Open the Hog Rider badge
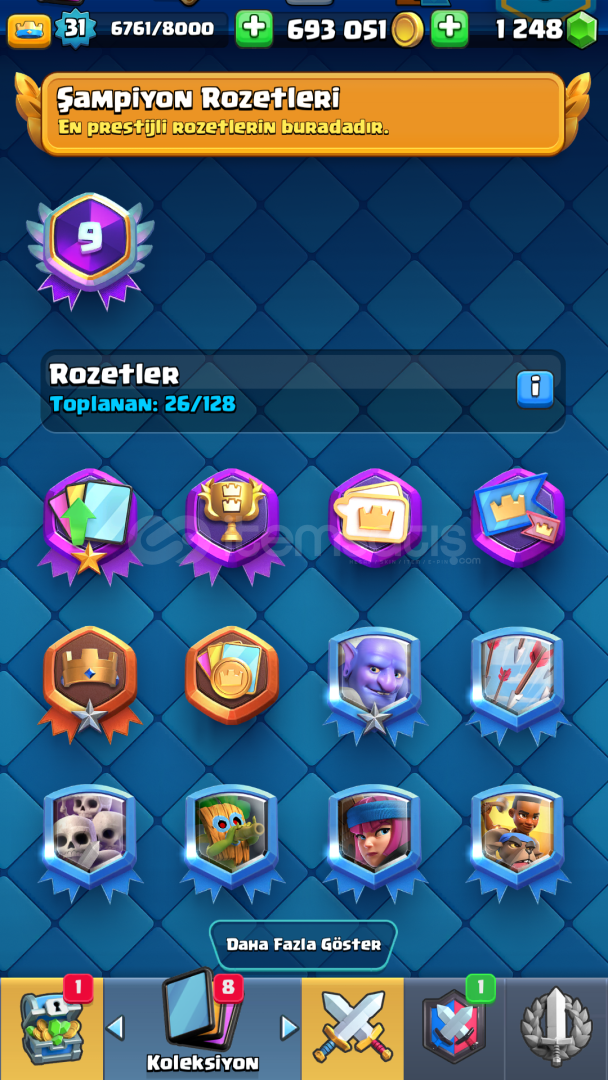Image resolution: width=608 pixels, height=1080 pixels. point(516,835)
